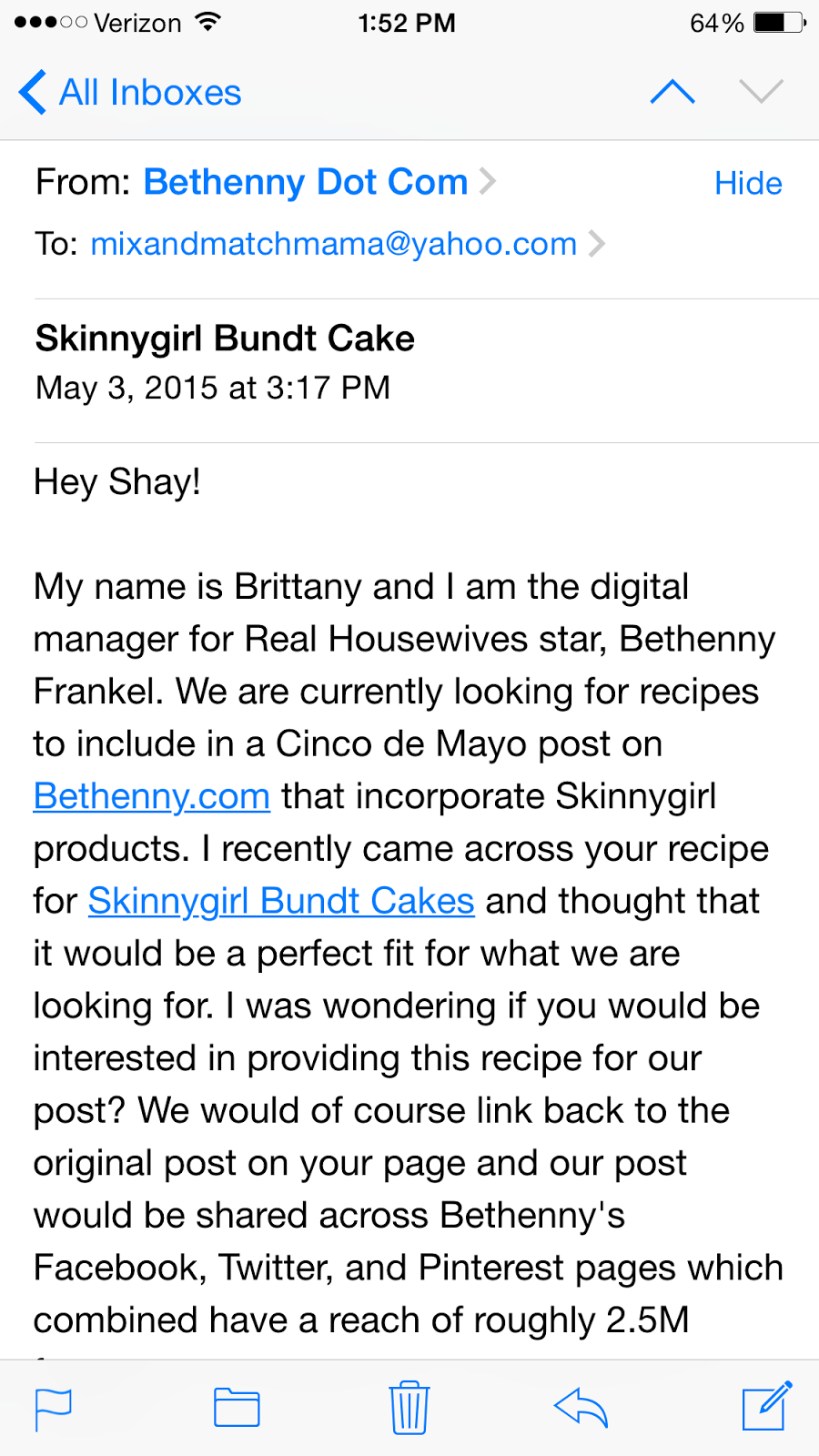Go back to All Inboxes
The width and height of the screenshot is (819, 1456).
coord(130,93)
